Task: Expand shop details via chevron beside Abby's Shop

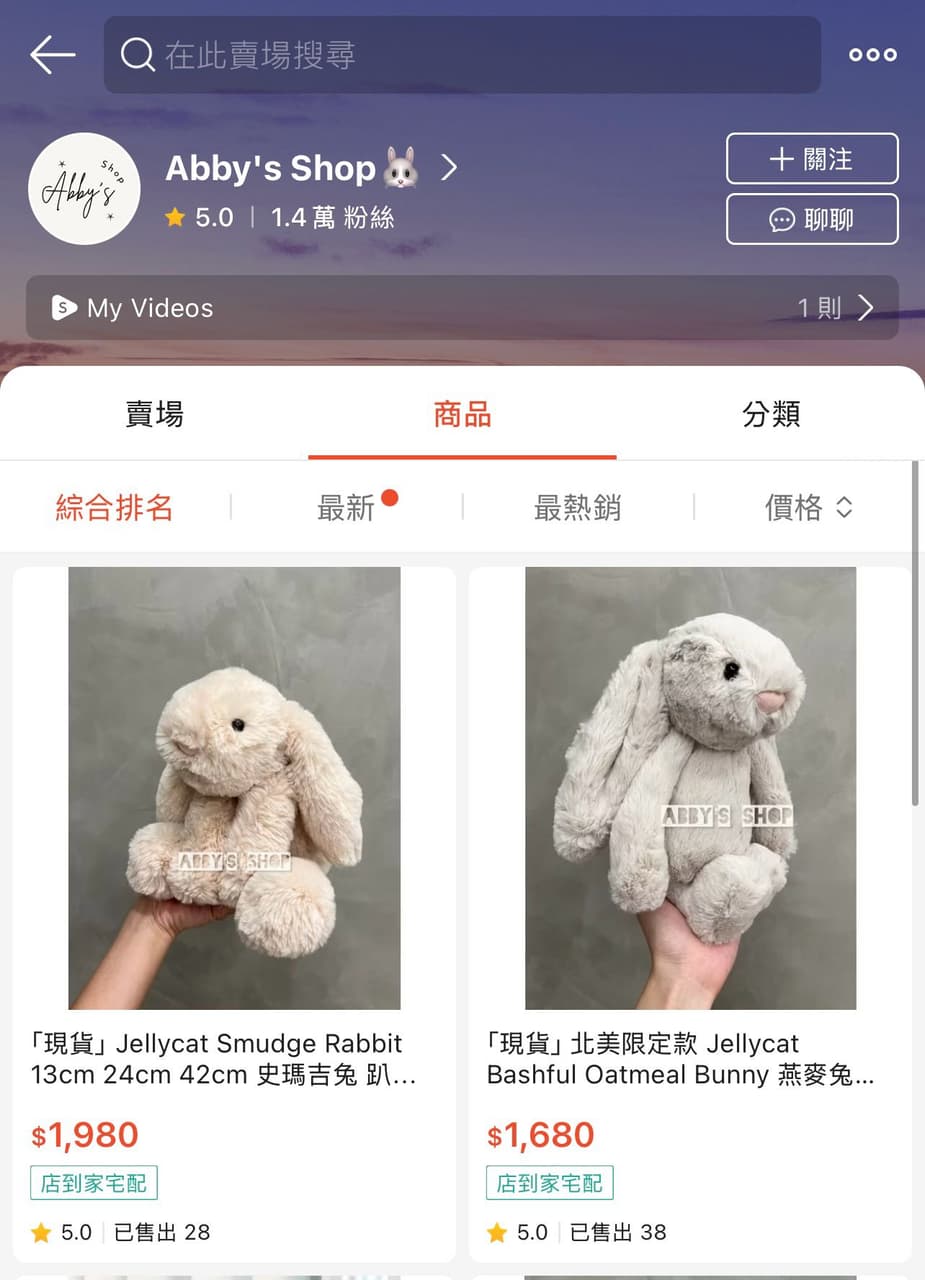Action: pyautogui.click(x=447, y=168)
